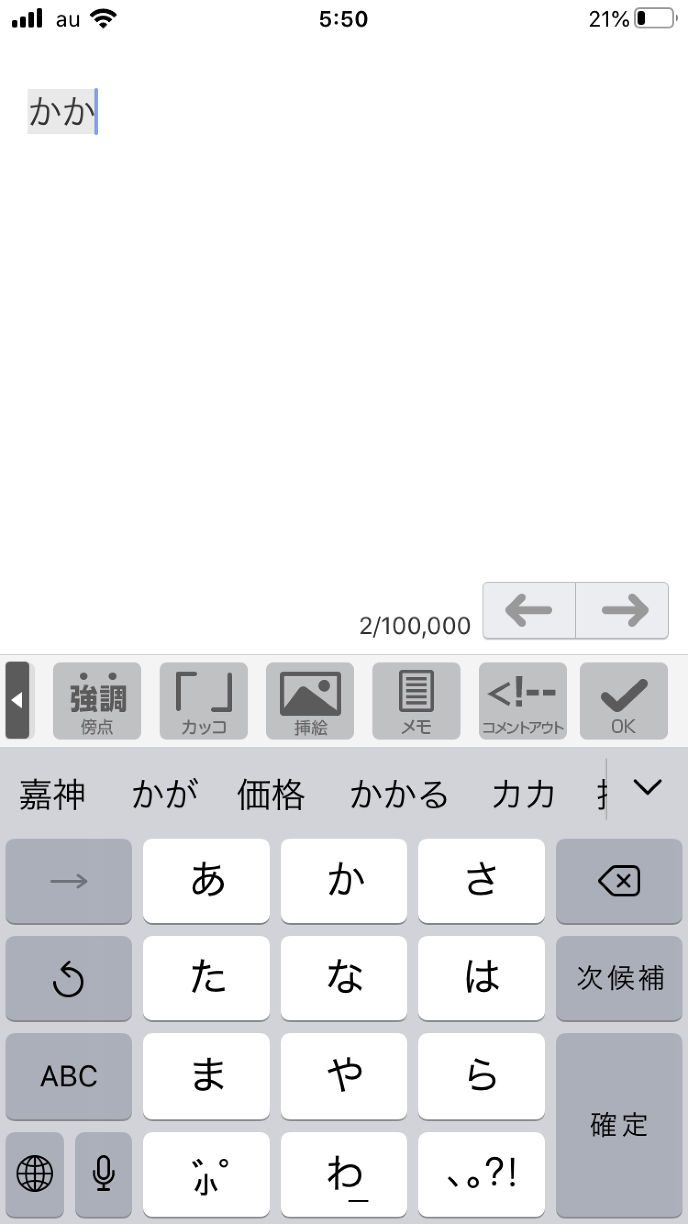Delete a character with the backspace key
Image resolution: width=688 pixels, height=1224 pixels.
pos(618,881)
